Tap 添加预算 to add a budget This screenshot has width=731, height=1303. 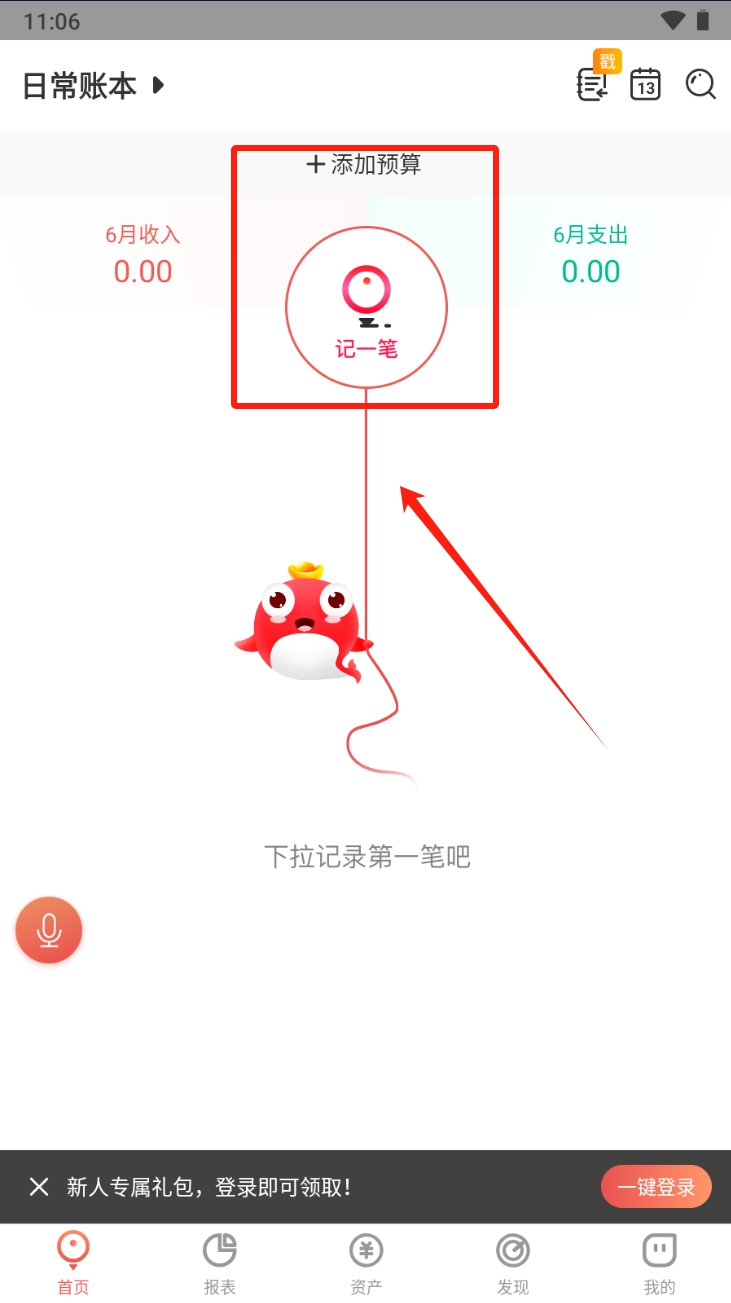click(365, 165)
